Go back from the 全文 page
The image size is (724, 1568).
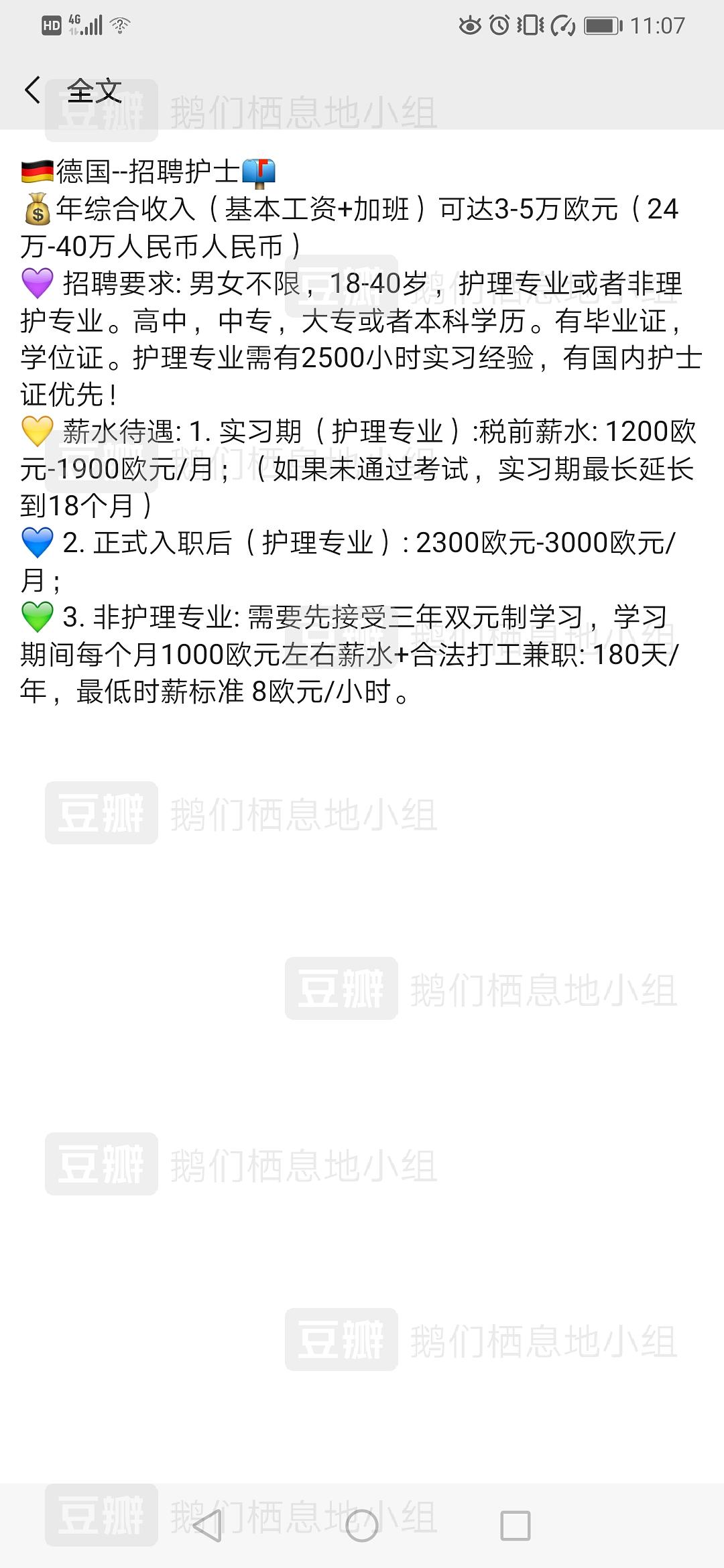(32, 90)
